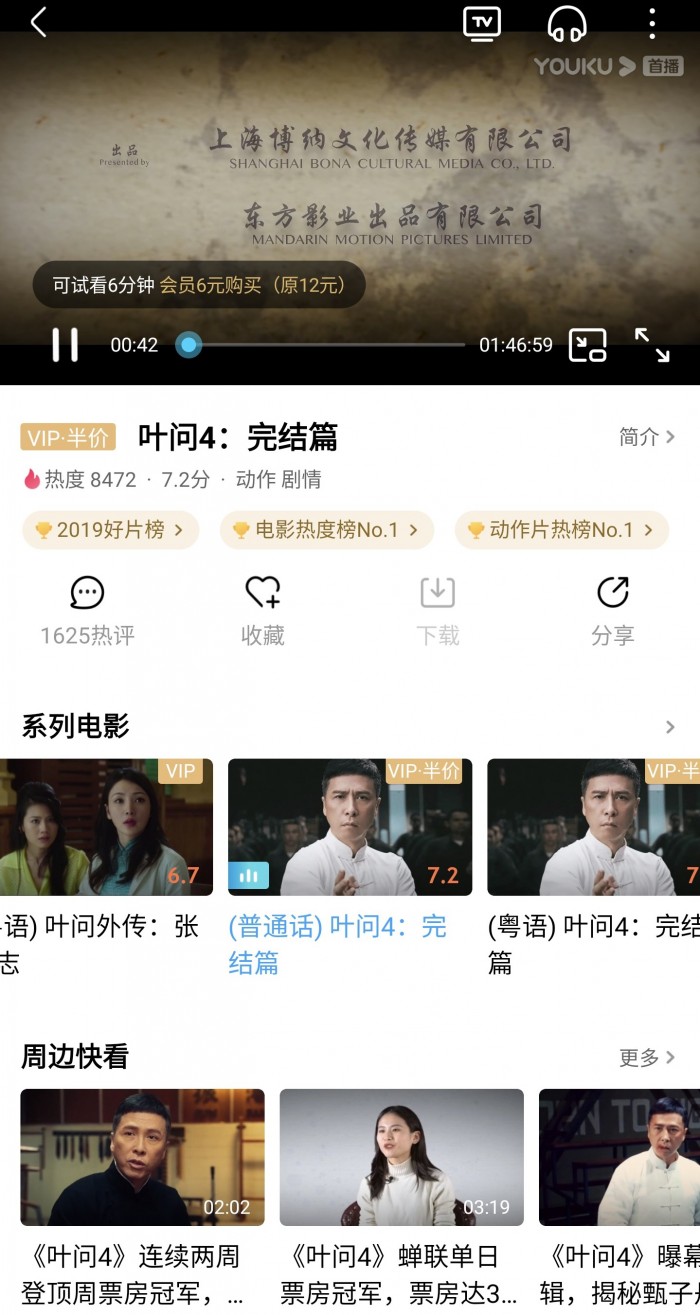Cast the video to TV
This screenshot has height=1315, width=700.
482,23
